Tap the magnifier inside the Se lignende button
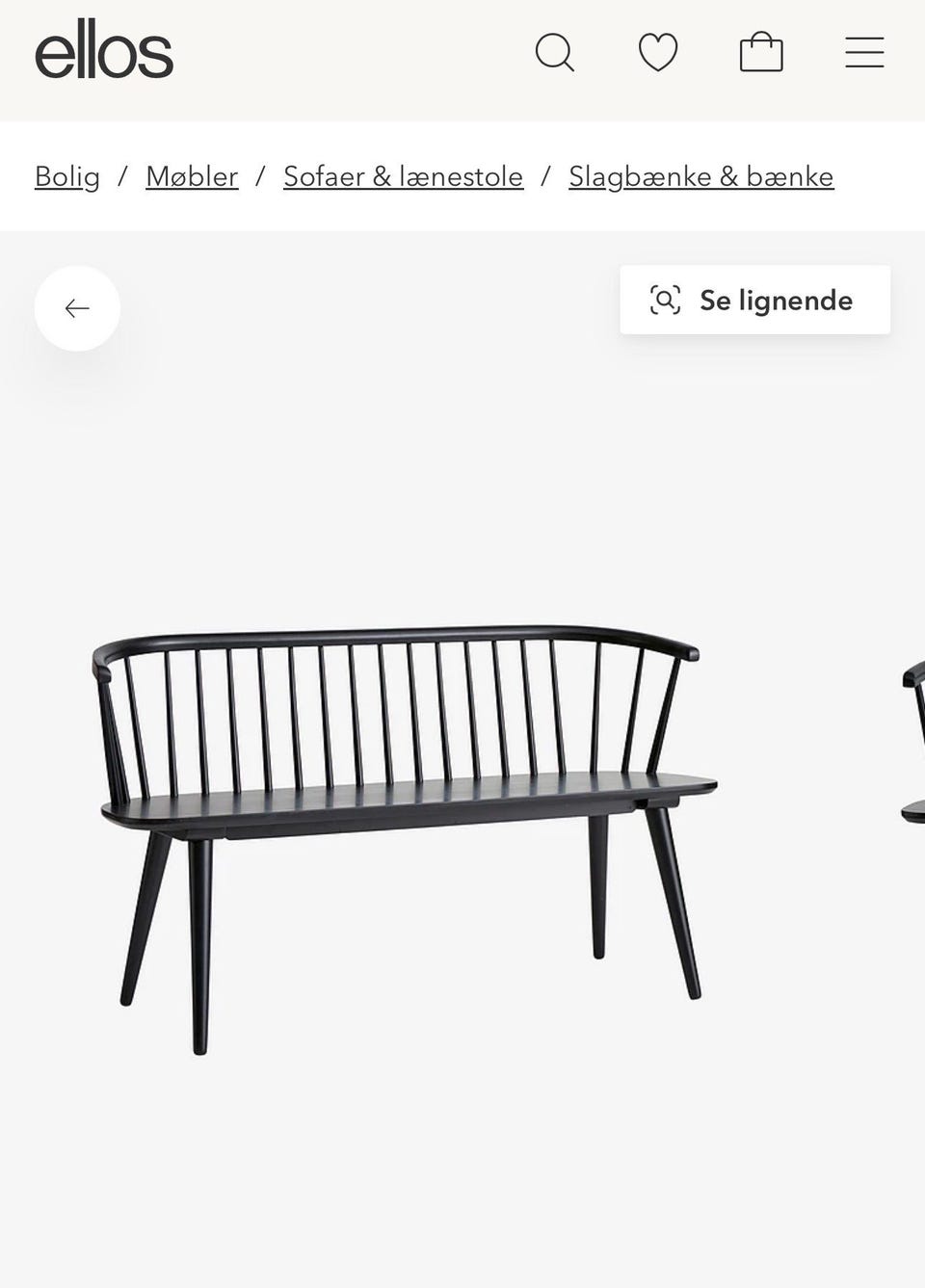The image size is (925, 1288). (664, 300)
